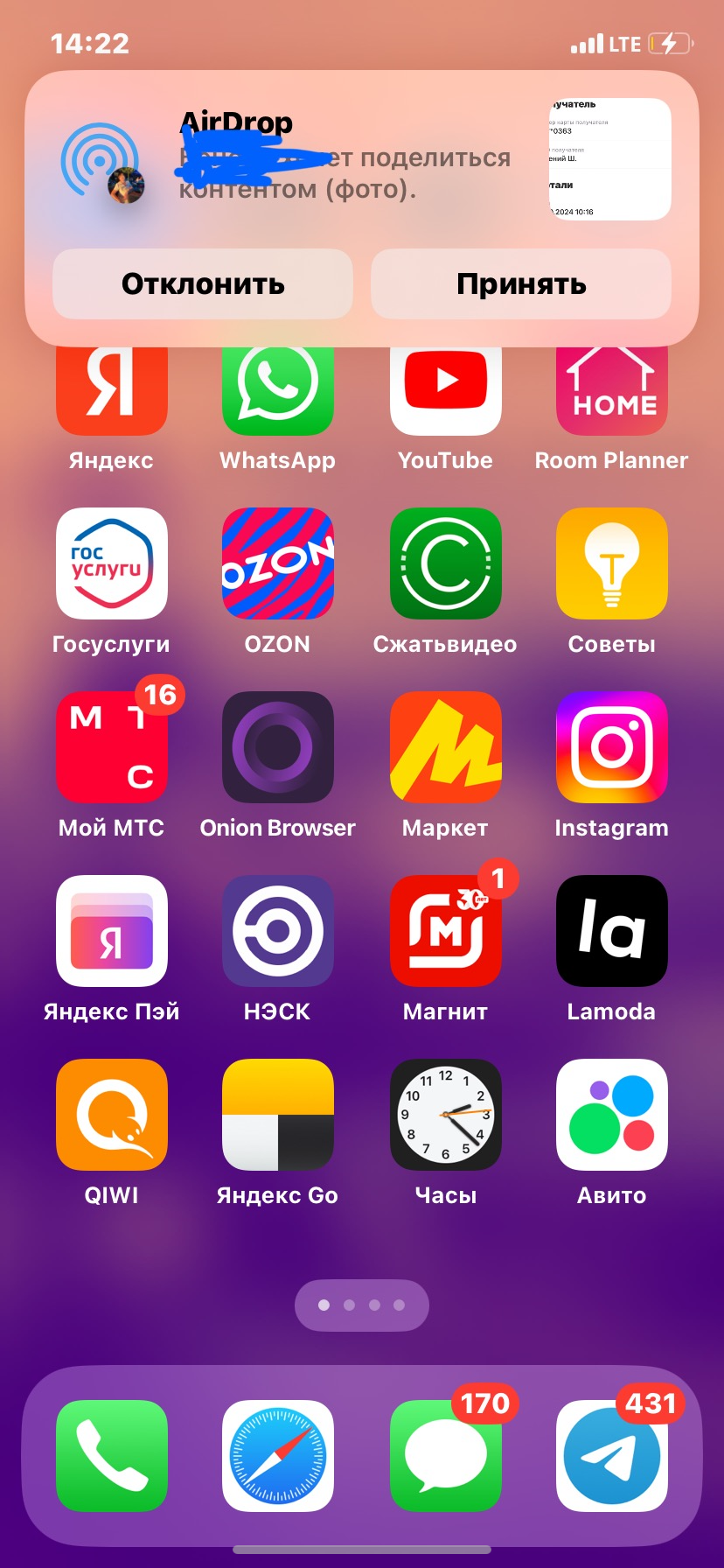
Task: Open Safari from the dock
Action: [x=278, y=1456]
